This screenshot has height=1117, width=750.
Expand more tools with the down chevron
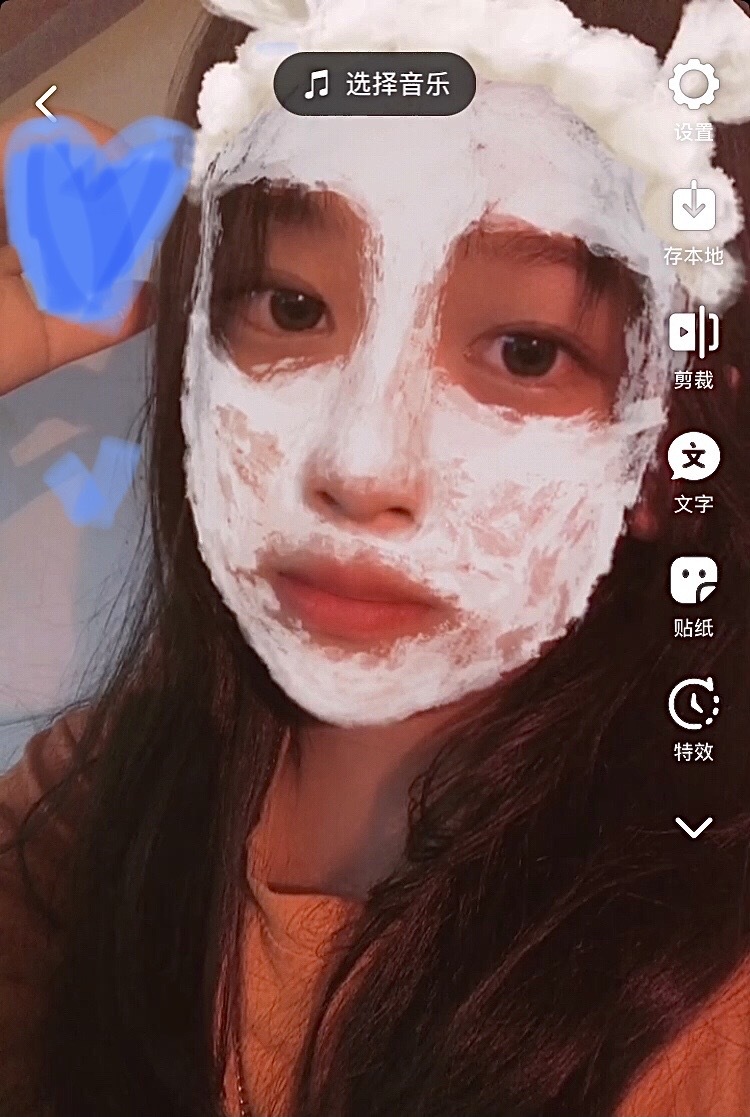click(x=693, y=827)
